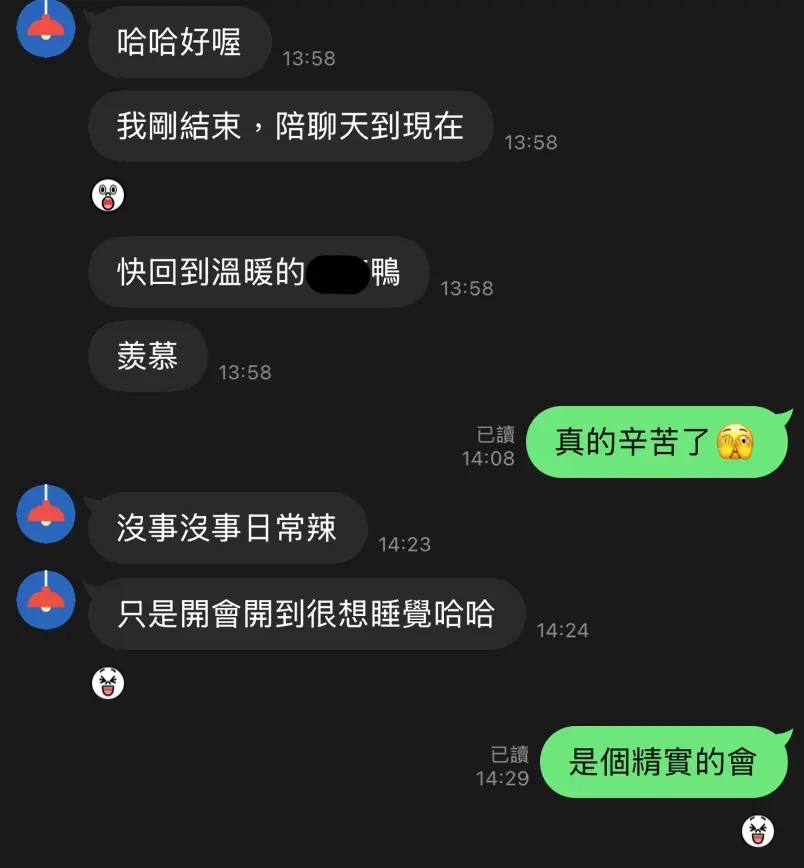Tap the green 真的辛苦了 sent message
804x868 pixels.
[657, 440]
